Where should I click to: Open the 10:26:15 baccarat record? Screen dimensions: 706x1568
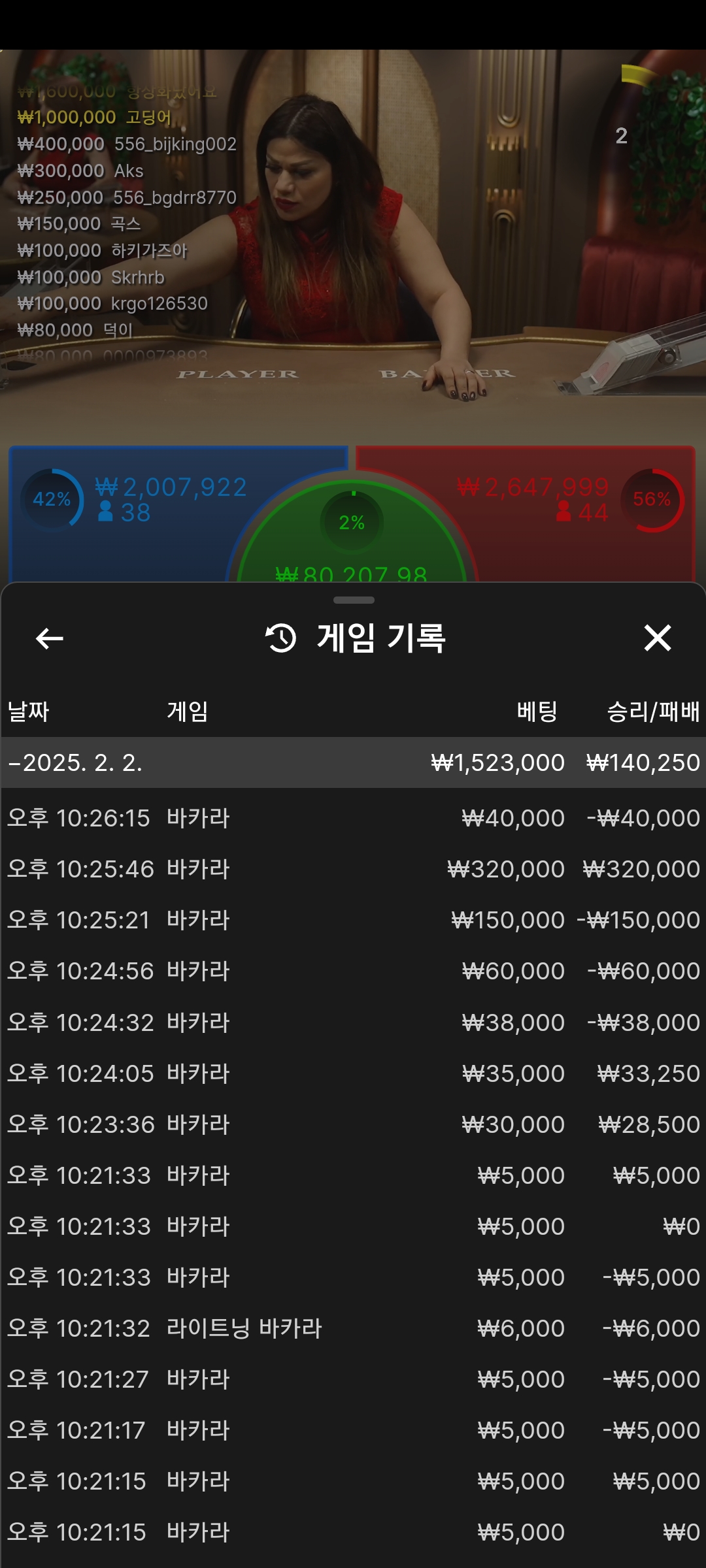353,818
